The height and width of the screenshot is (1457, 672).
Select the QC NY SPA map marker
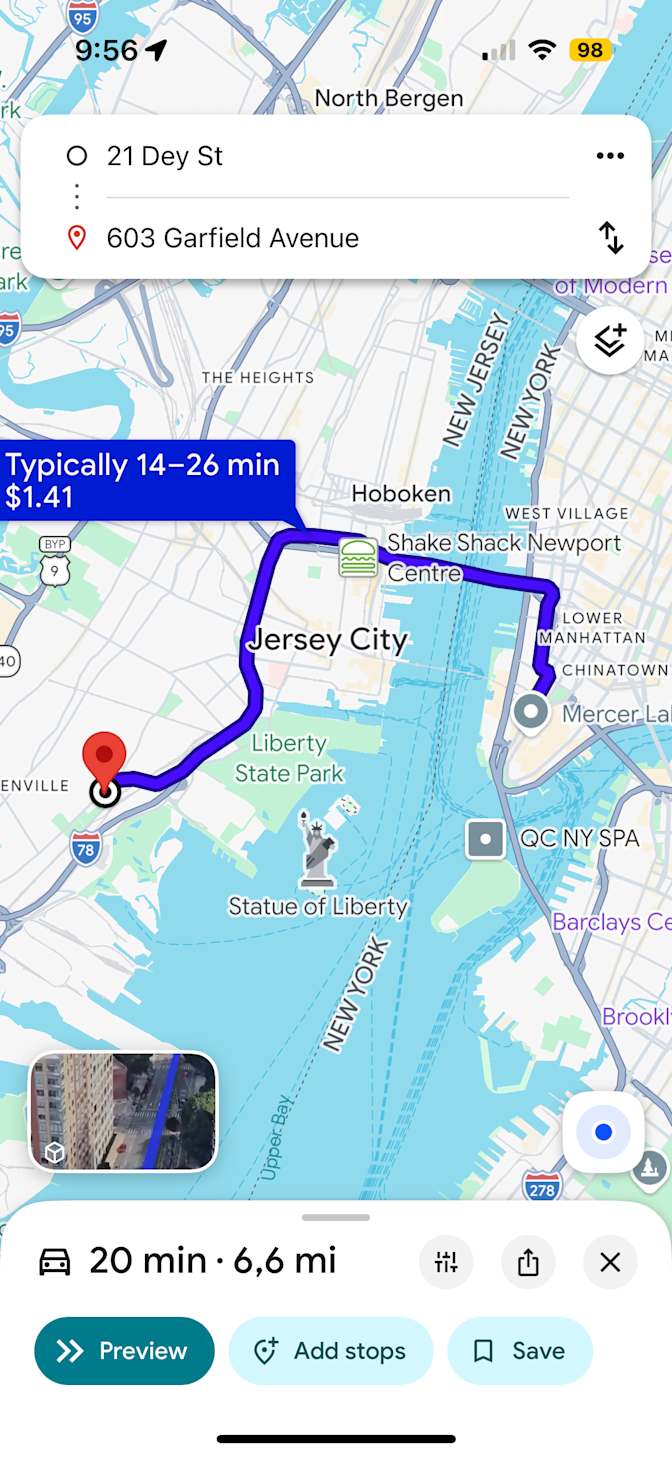point(485,839)
